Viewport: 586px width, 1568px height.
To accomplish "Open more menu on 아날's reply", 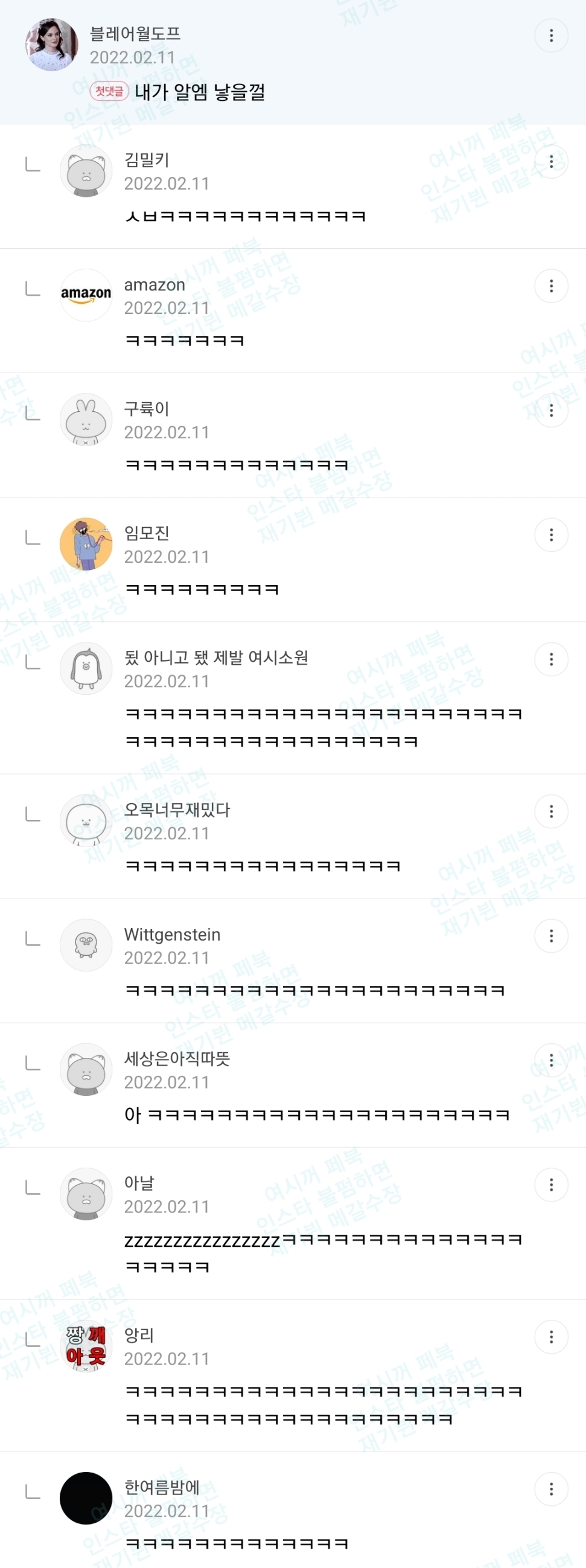I will pyautogui.click(x=551, y=1185).
